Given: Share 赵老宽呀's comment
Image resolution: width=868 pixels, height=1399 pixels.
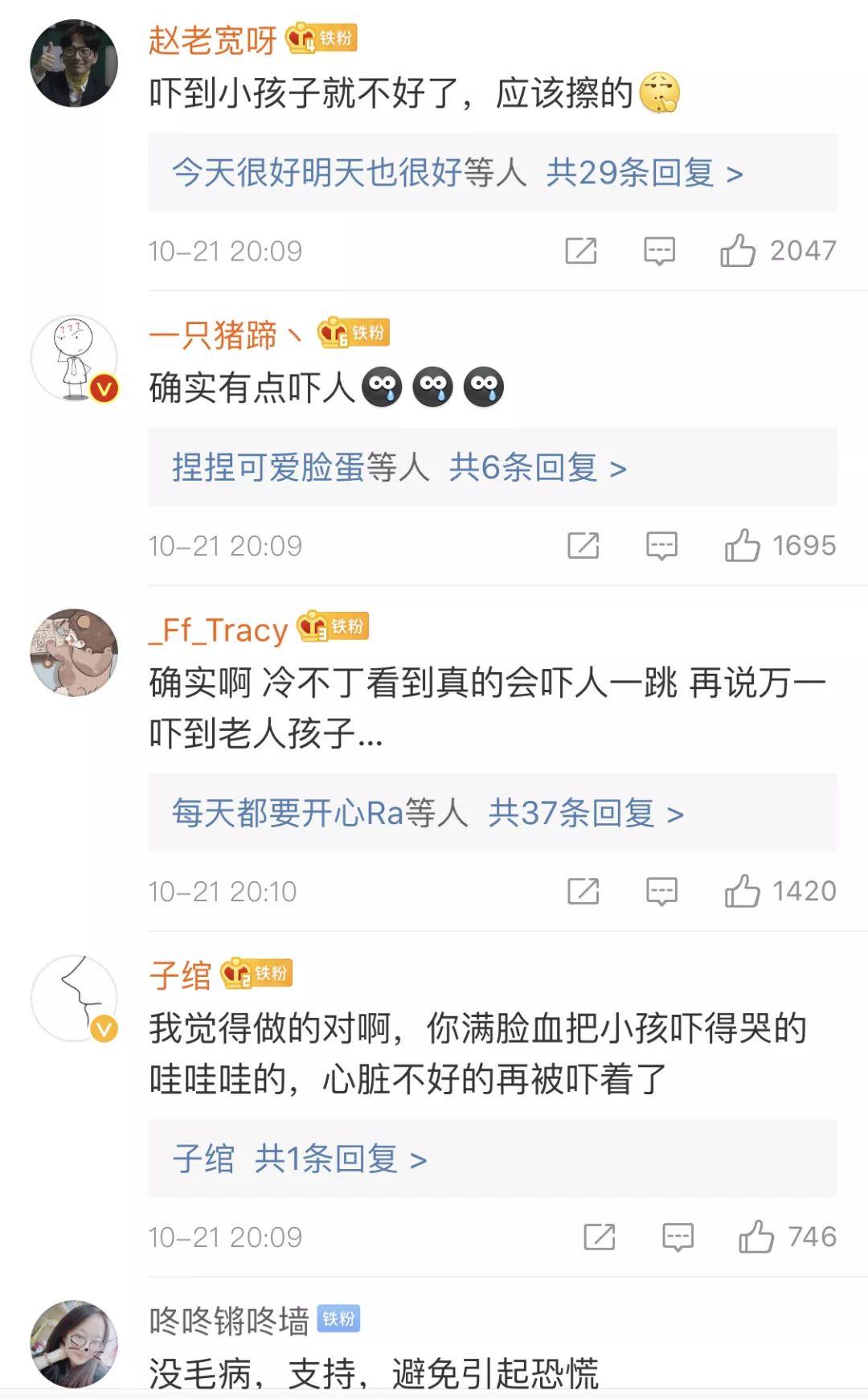Looking at the screenshot, I should point(581,251).
